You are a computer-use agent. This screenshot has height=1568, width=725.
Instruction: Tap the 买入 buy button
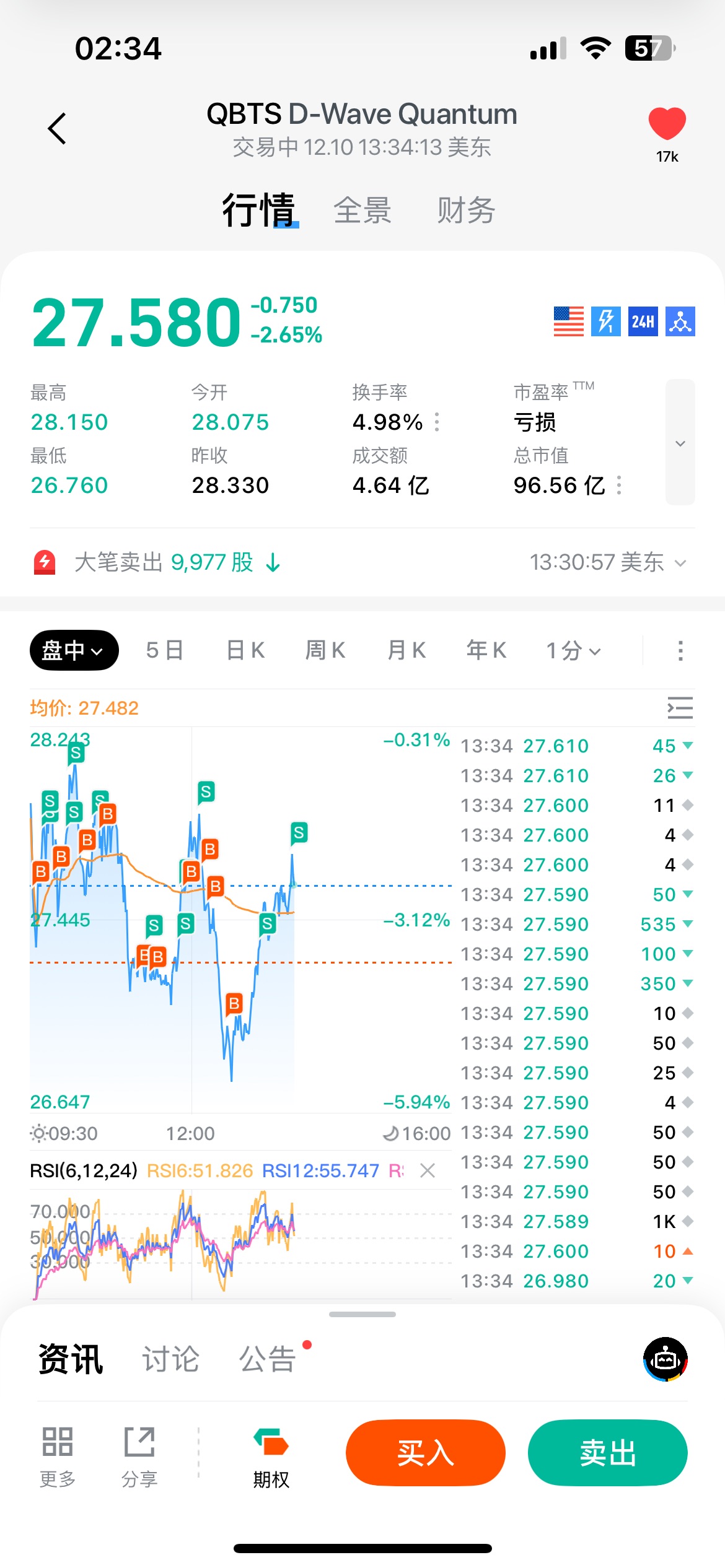pos(426,1452)
